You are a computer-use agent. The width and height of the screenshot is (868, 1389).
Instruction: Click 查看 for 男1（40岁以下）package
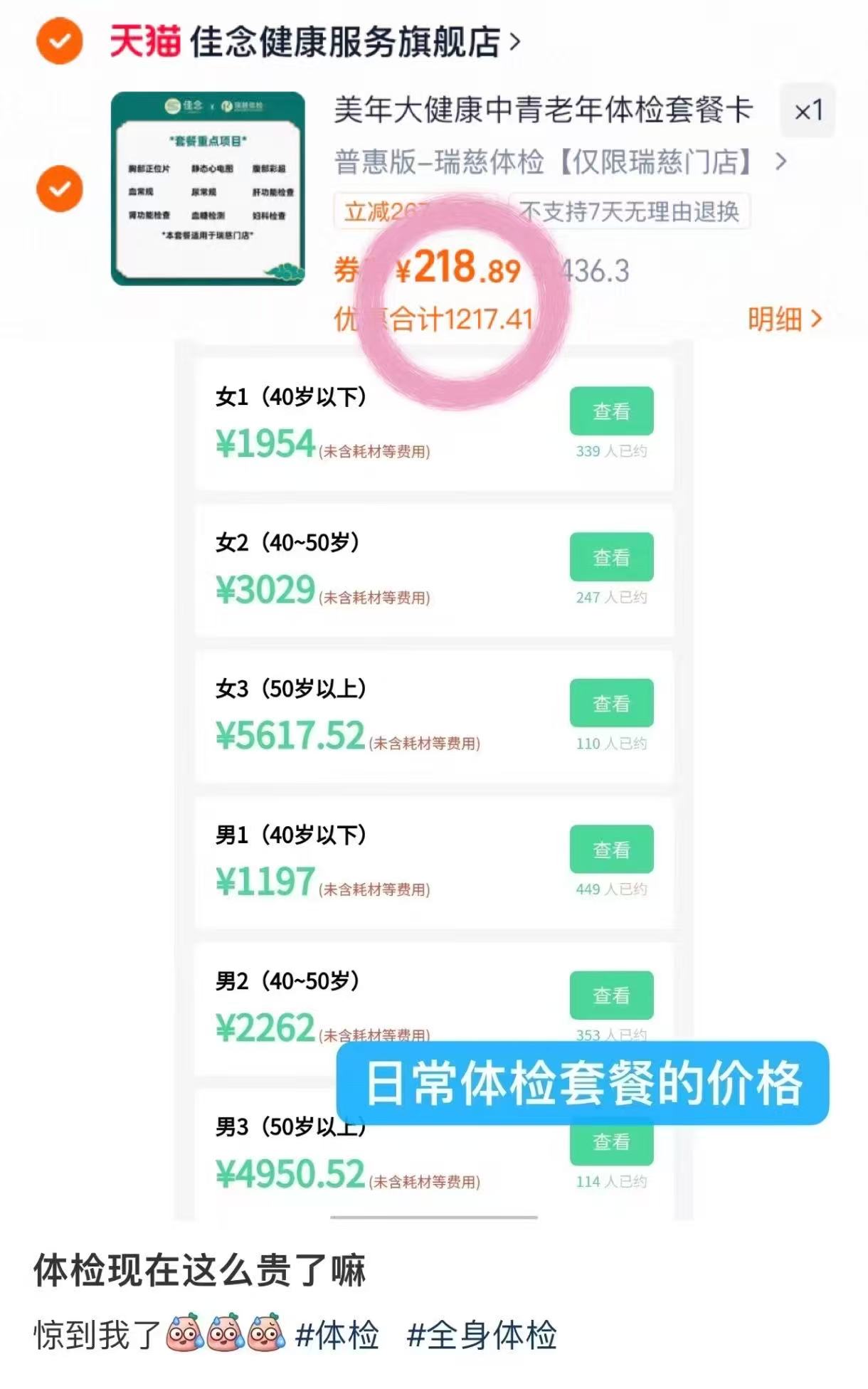[613, 850]
